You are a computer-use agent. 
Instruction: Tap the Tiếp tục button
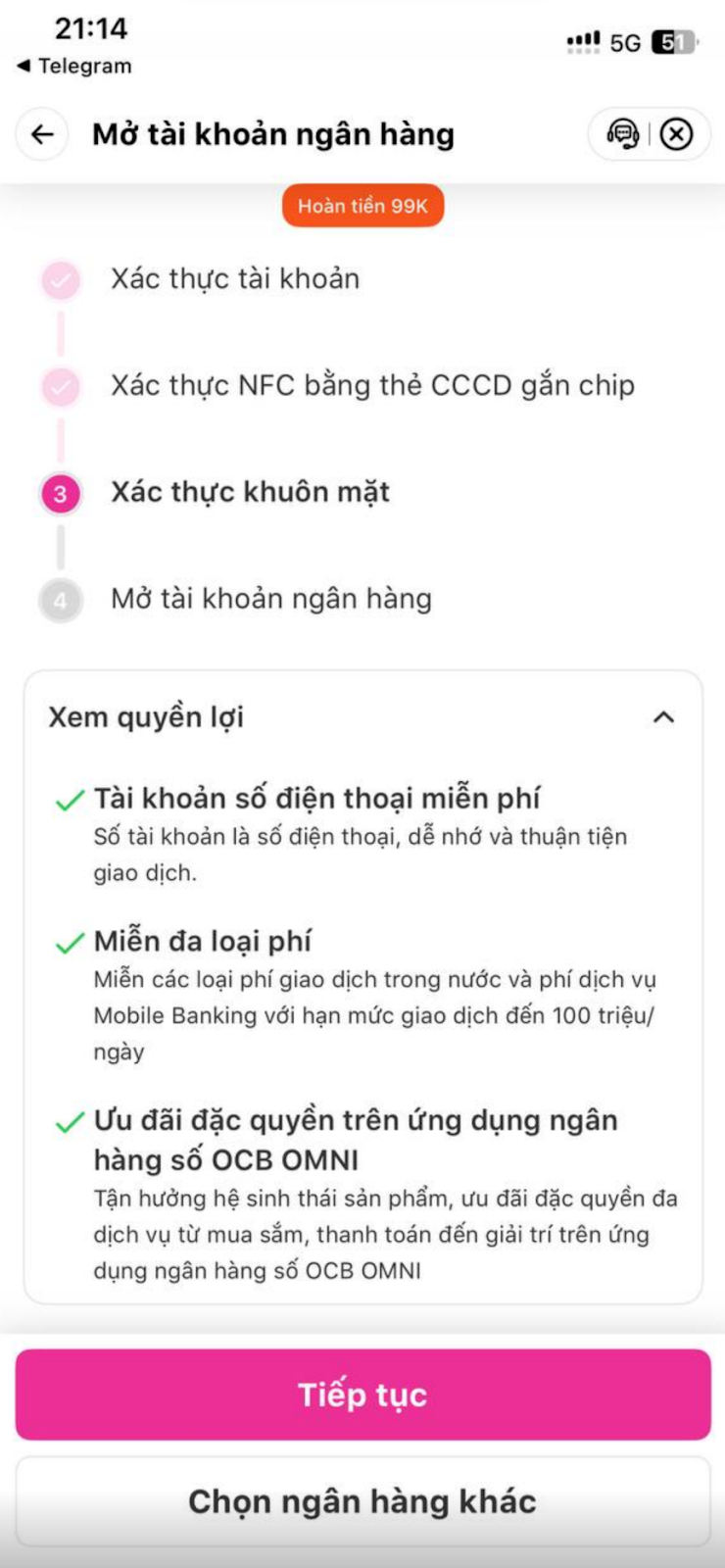(362, 1394)
